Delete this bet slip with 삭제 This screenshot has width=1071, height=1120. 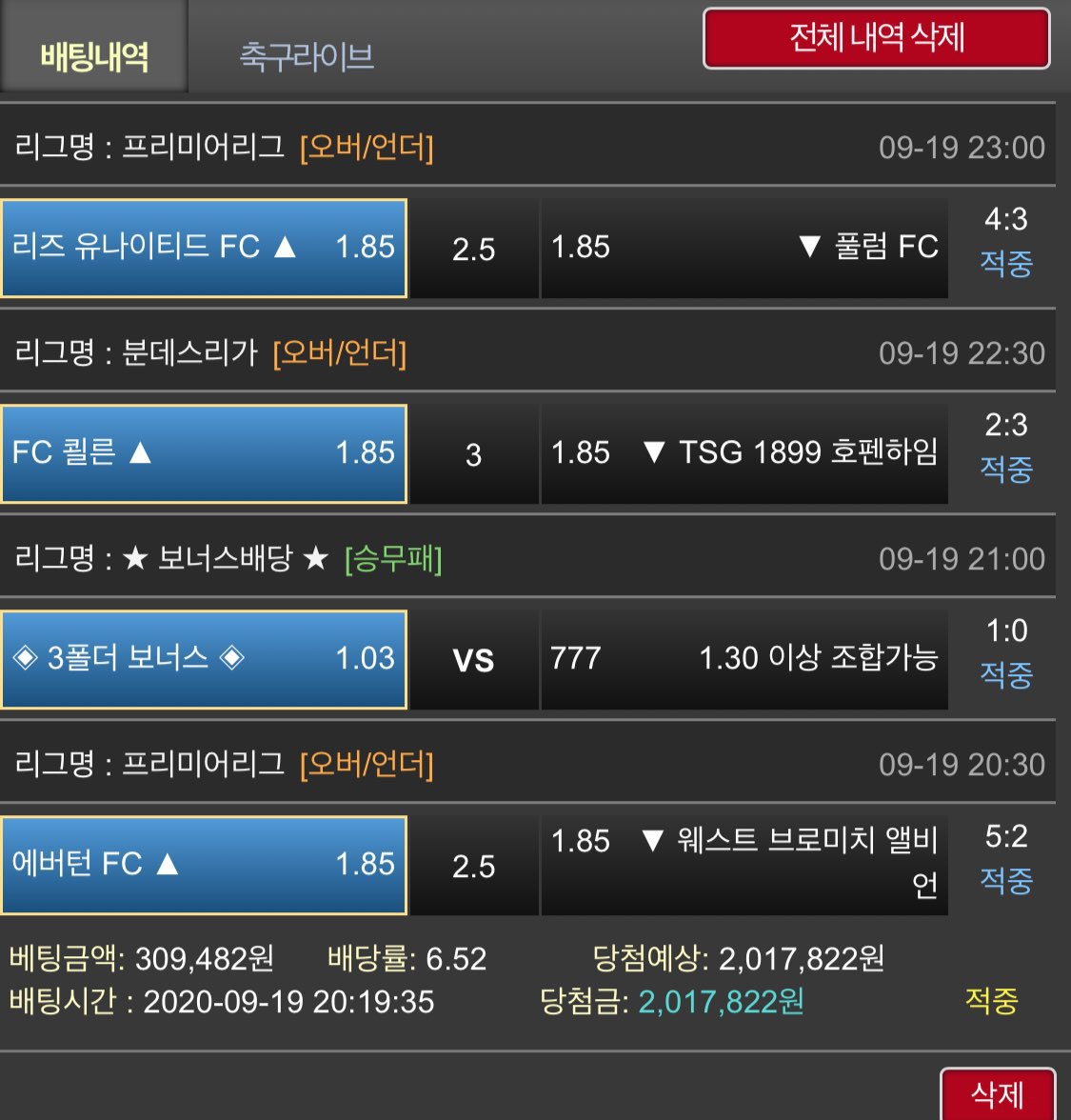click(x=997, y=1095)
